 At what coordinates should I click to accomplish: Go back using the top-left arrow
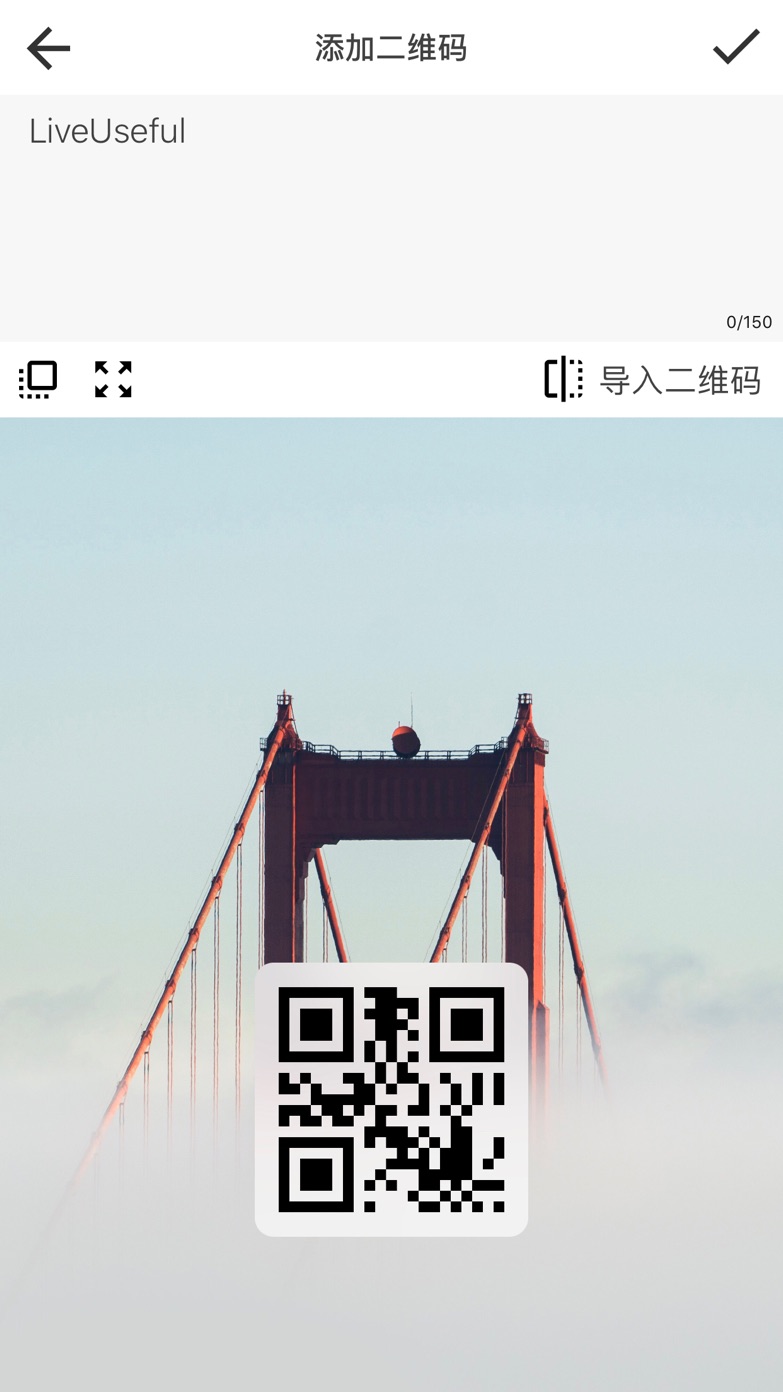[48, 48]
